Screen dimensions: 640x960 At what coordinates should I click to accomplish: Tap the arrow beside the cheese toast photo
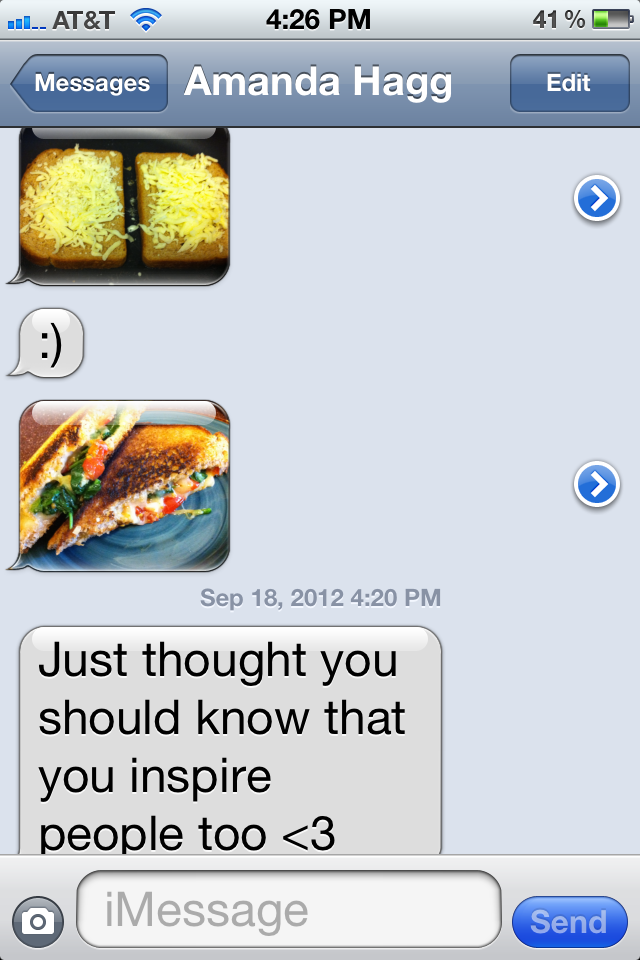[596, 201]
